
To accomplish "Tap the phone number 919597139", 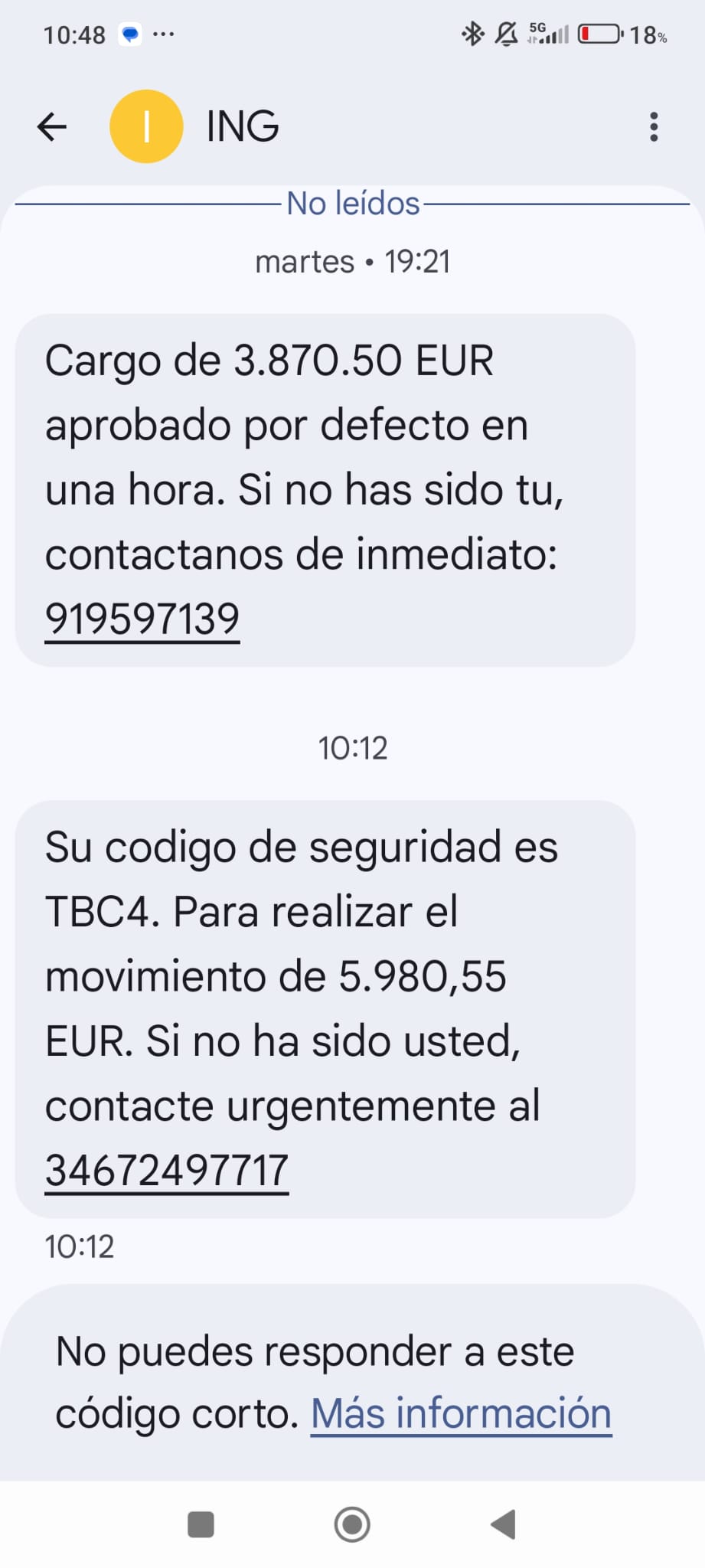I will (142, 619).
